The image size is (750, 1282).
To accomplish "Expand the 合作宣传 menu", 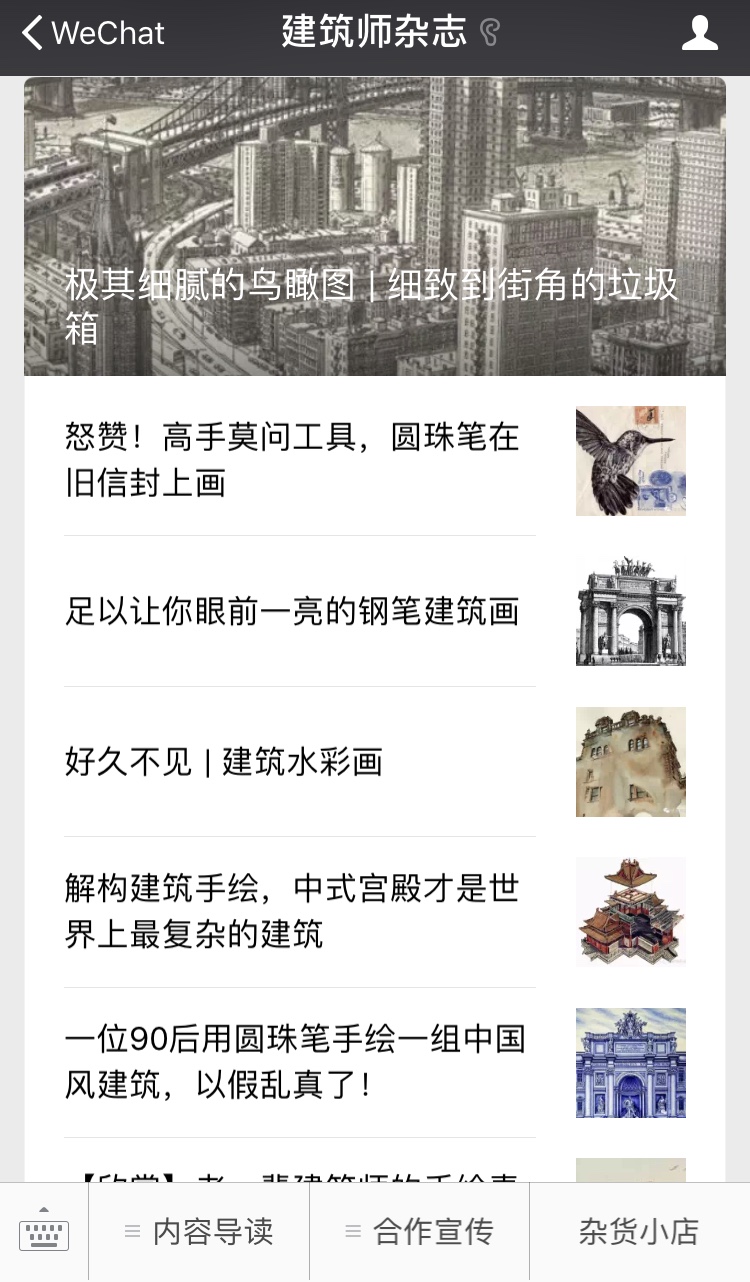I will (419, 1232).
